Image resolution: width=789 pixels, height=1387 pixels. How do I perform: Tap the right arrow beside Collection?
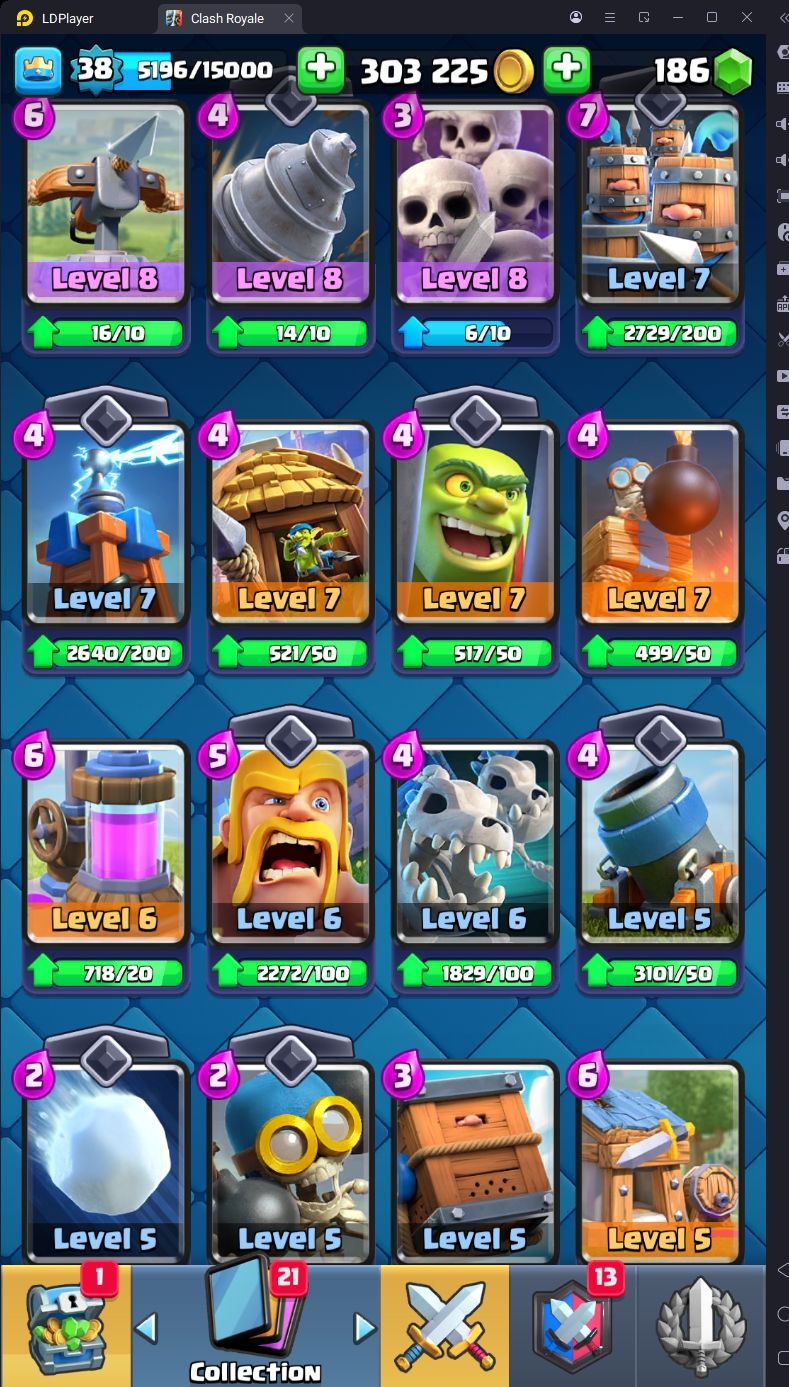click(365, 1327)
